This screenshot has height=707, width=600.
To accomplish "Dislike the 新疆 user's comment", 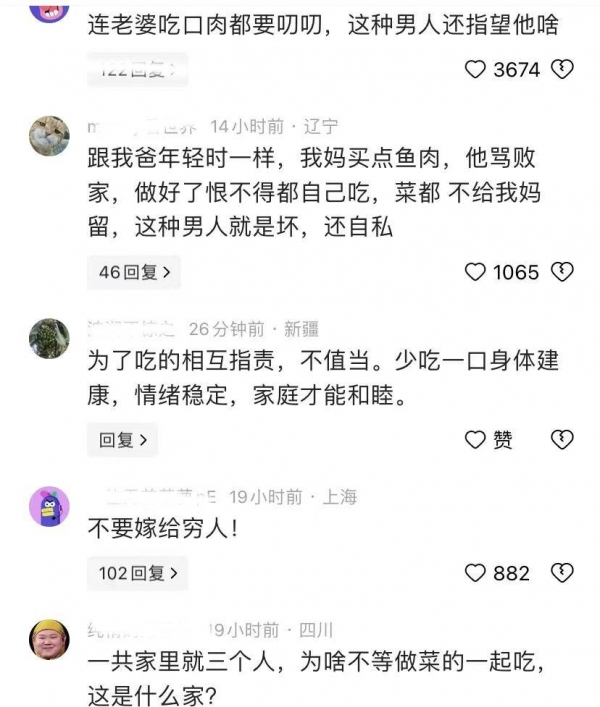I will (x=563, y=439).
